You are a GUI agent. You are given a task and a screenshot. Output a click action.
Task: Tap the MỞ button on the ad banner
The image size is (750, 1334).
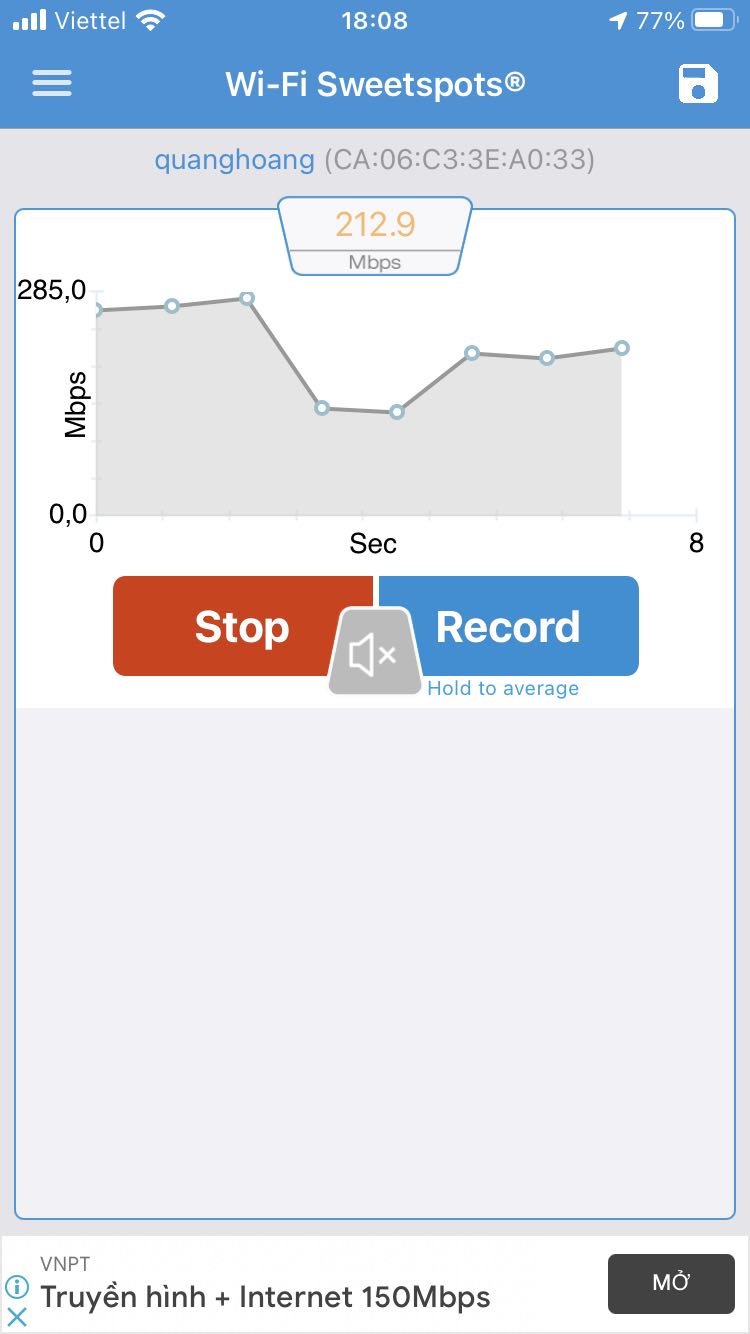(x=670, y=1283)
